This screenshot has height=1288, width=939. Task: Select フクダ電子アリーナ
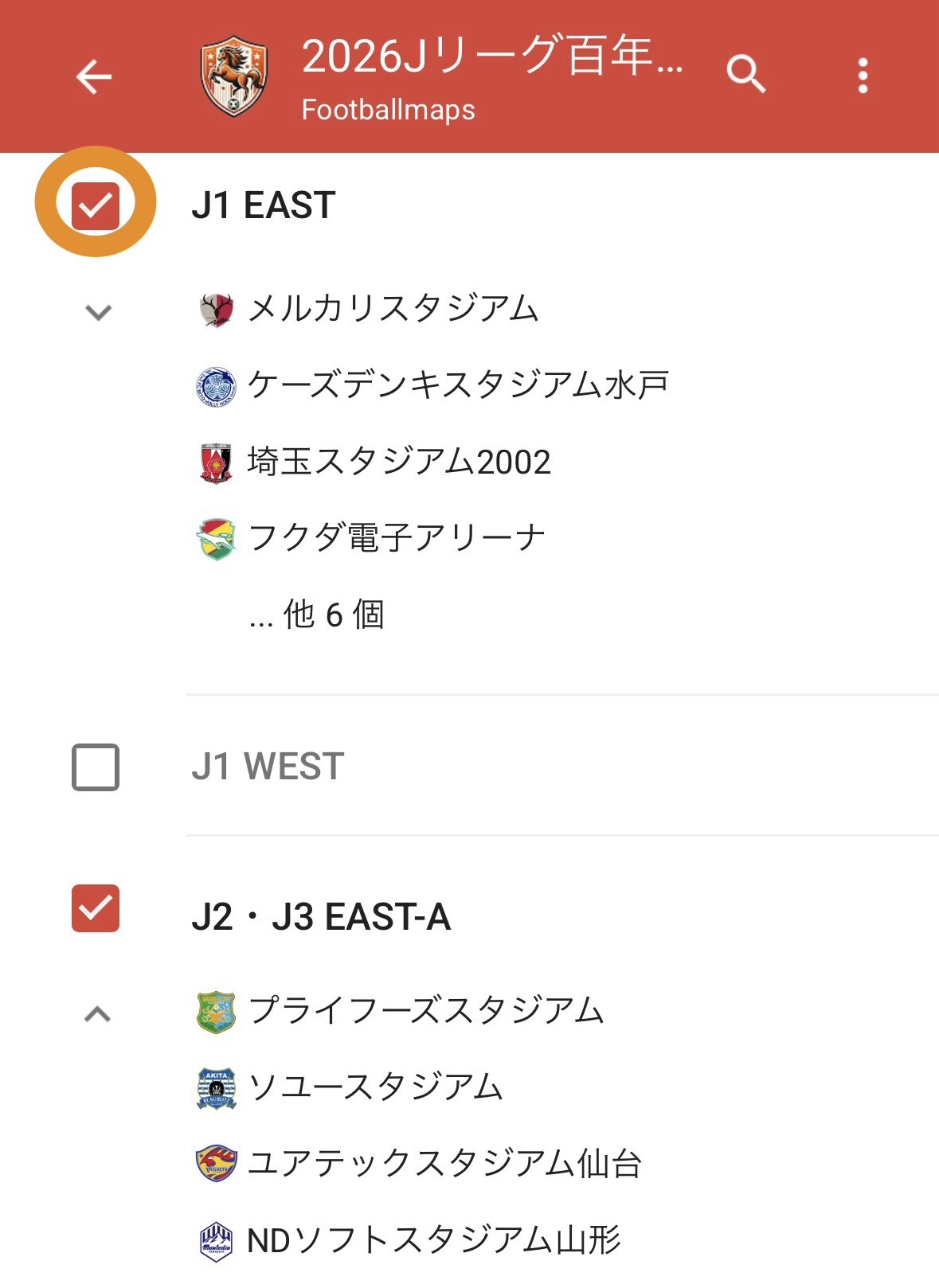396,538
